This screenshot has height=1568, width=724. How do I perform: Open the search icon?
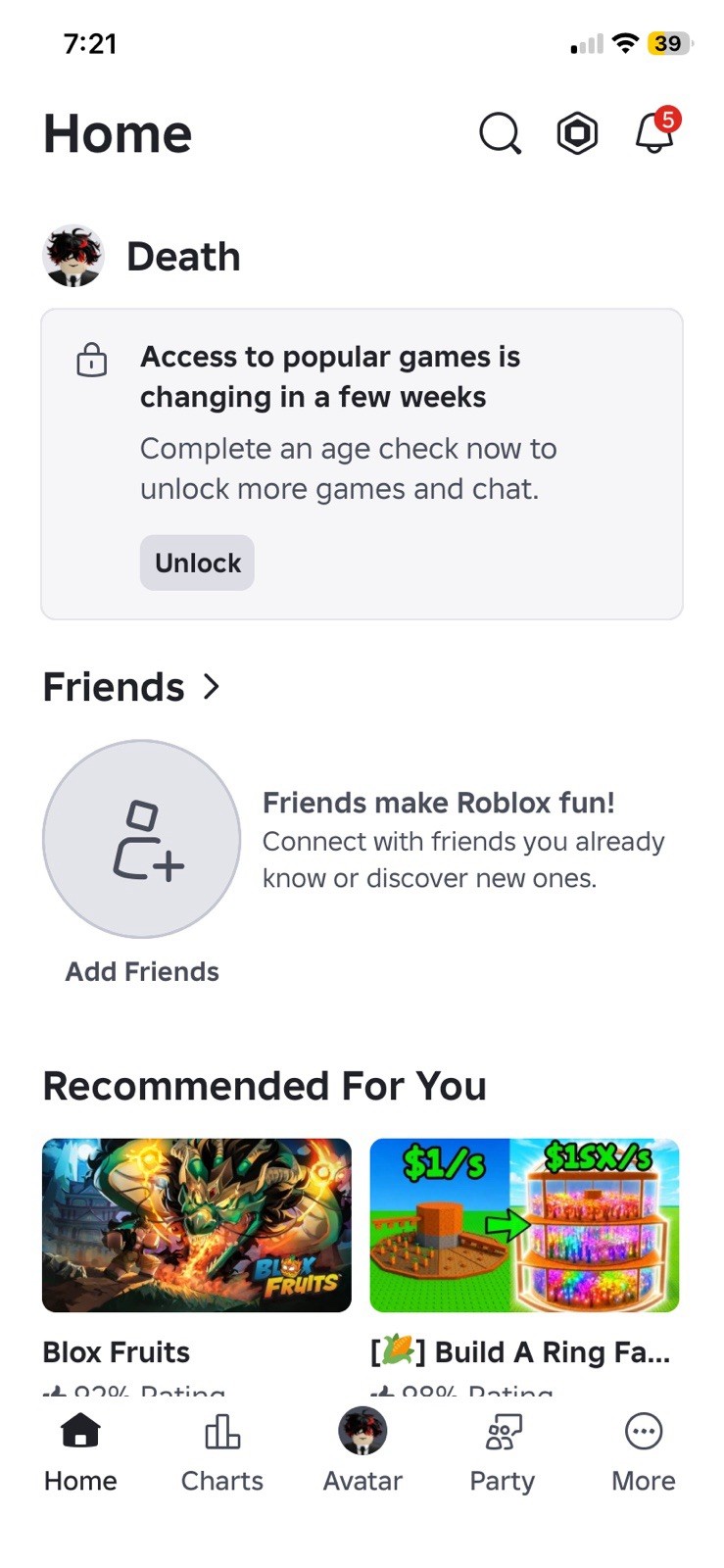point(500,133)
